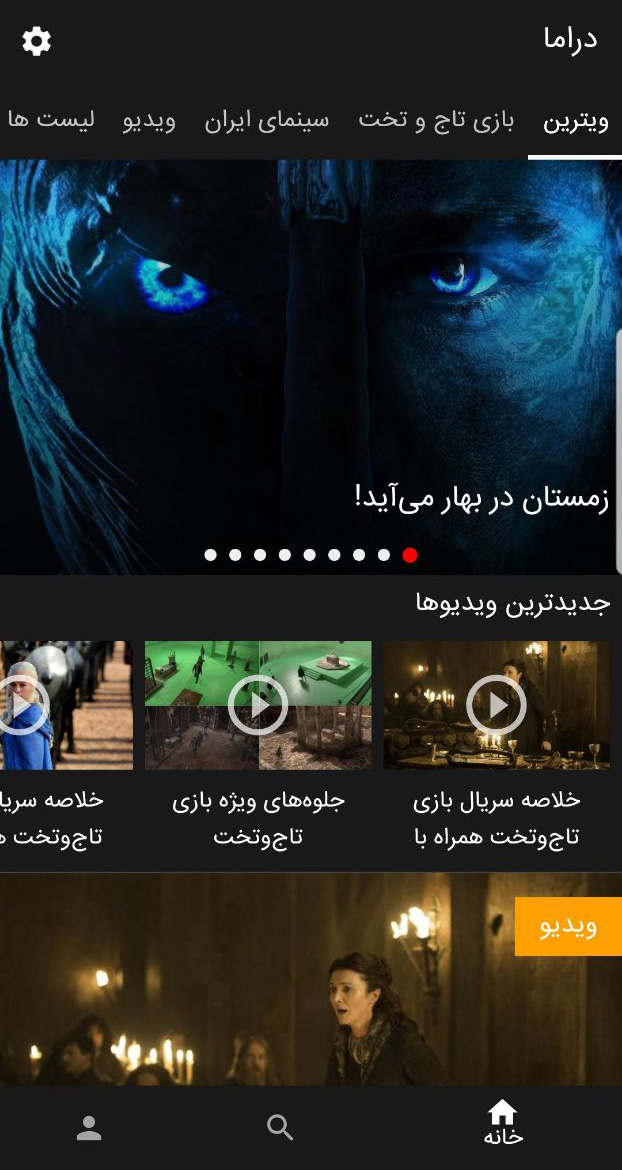The width and height of the screenshot is (622, 1170).
Task: Open the profile icon in bottom bar
Action: [89, 1128]
